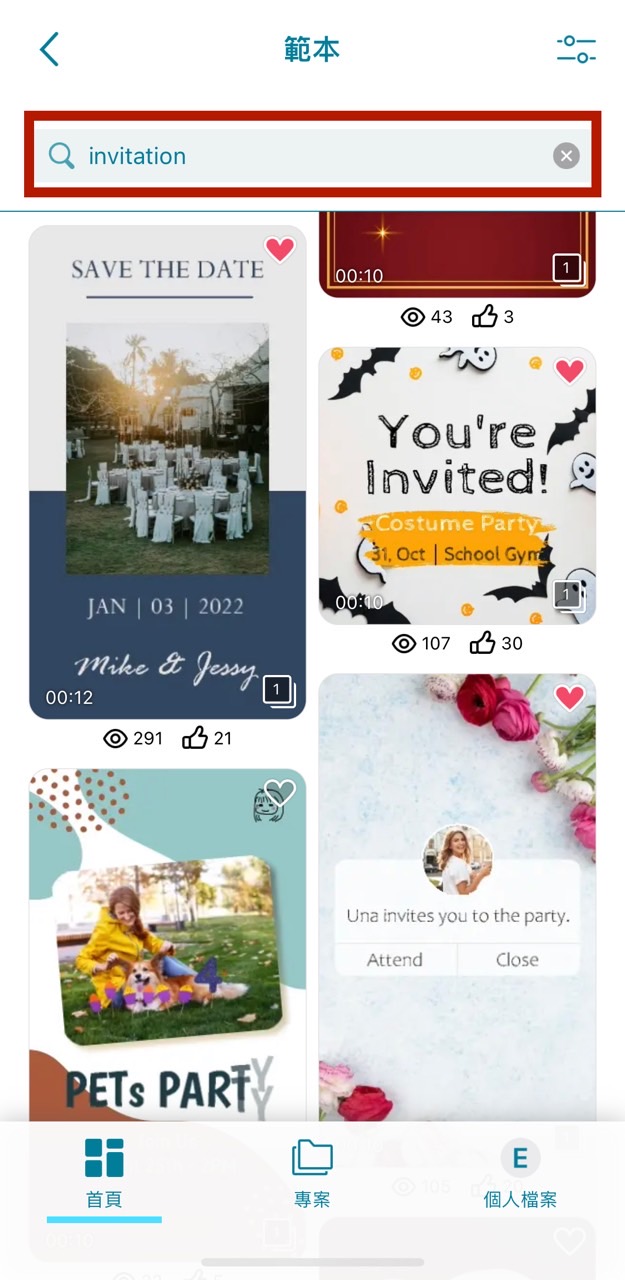The image size is (625, 1280).
Task: Switch to the 首頁 tab
Action: (104, 1172)
